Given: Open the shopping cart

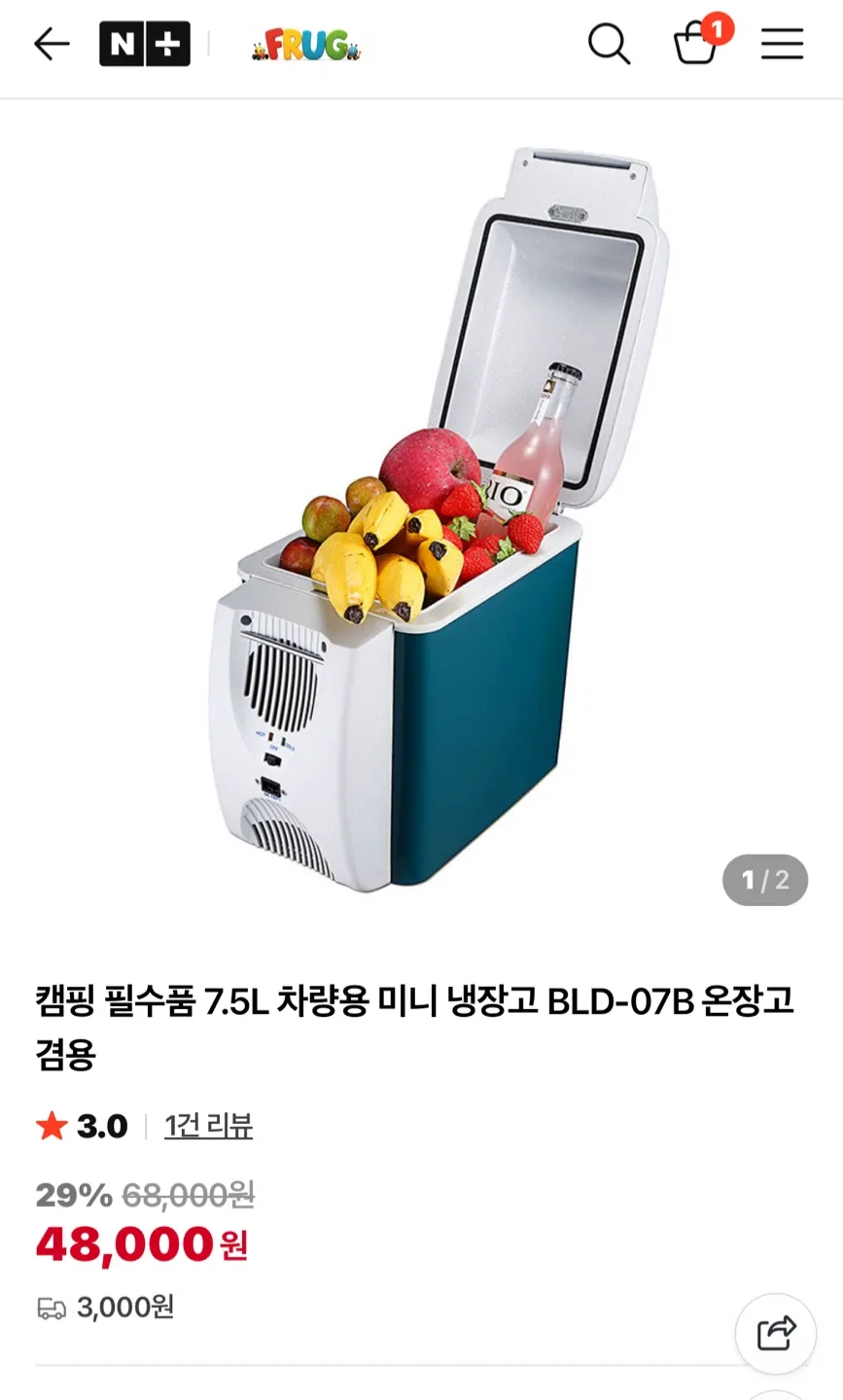Looking at the screenshot, I should click(696, 44).
